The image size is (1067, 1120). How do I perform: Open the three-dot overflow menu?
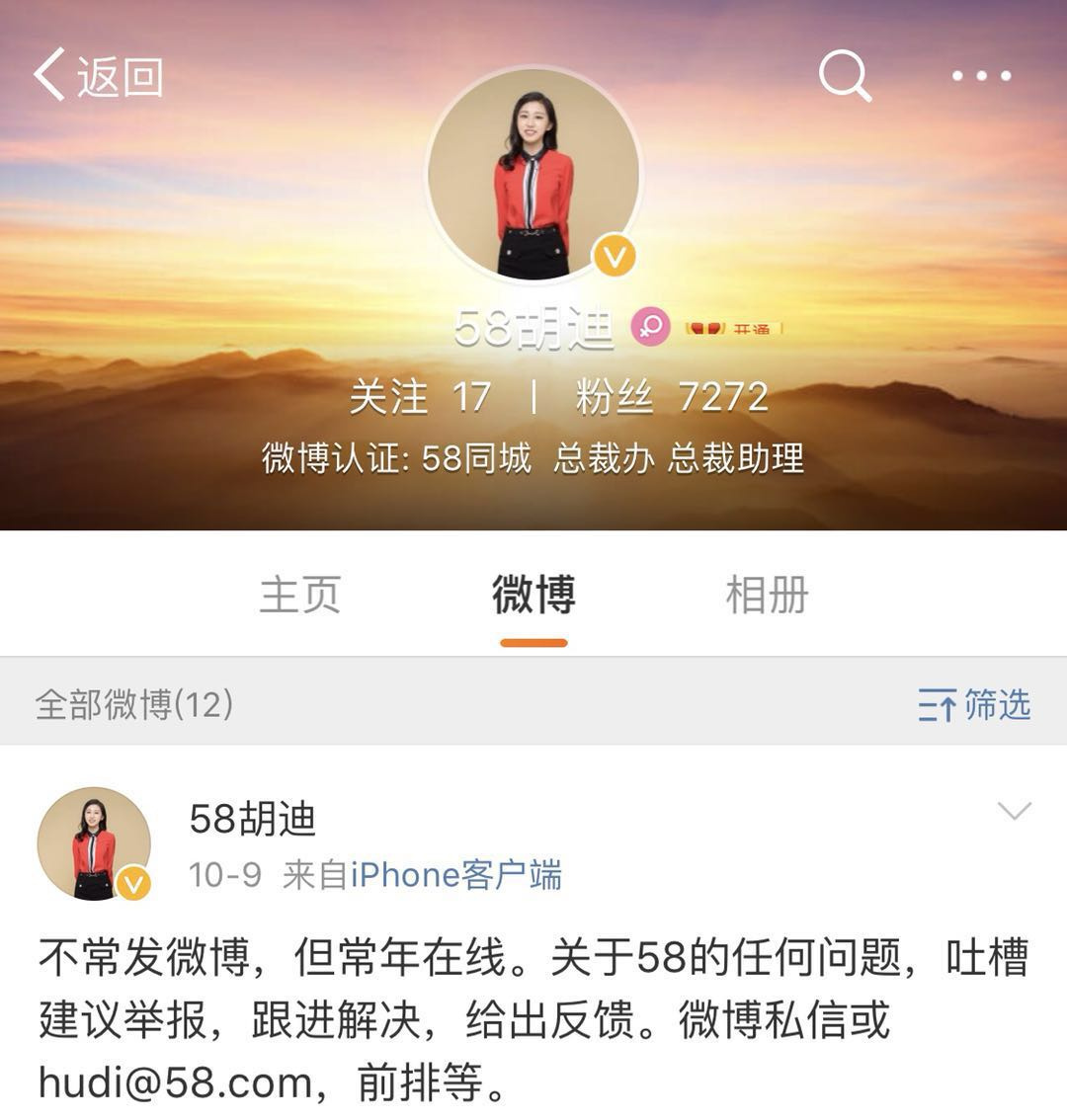point(981,76)
